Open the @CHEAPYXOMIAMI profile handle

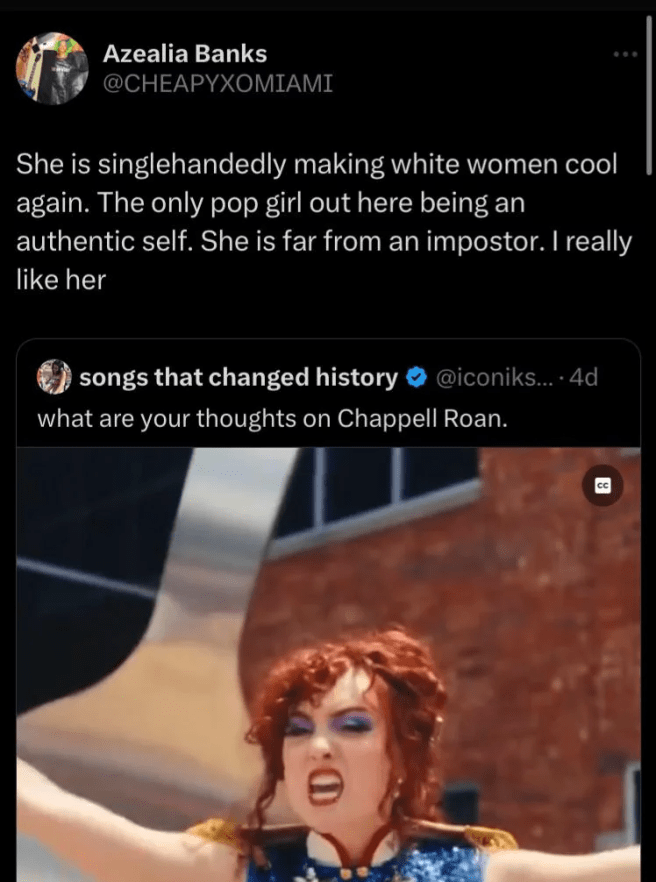coord(218,83)
